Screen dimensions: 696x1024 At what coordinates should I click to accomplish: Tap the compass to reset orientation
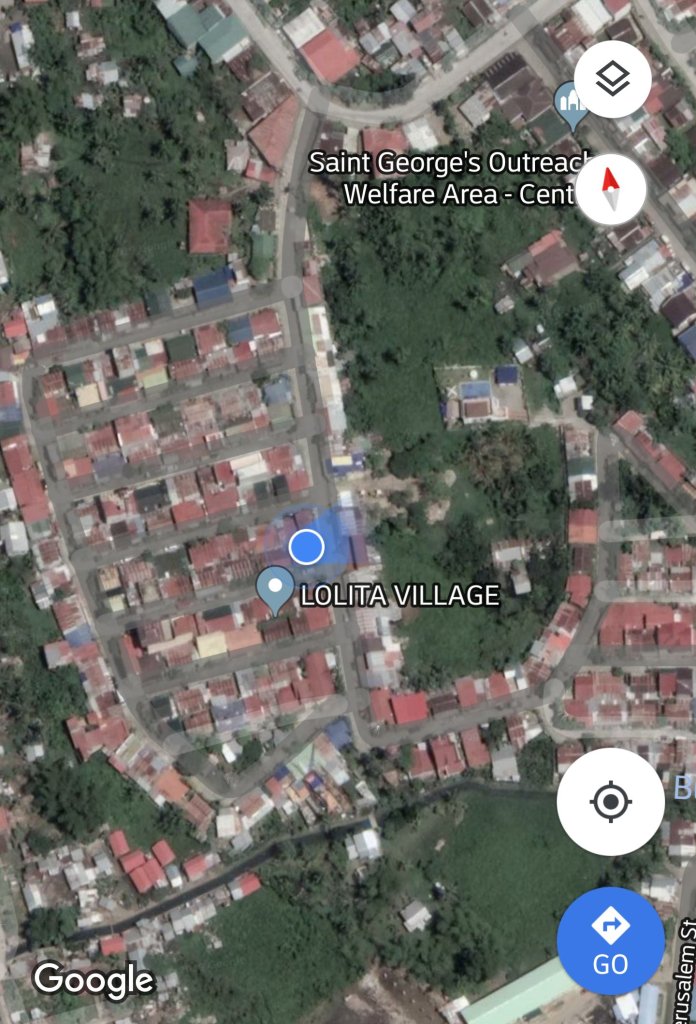pyautogui.click(x=610, y=189)
